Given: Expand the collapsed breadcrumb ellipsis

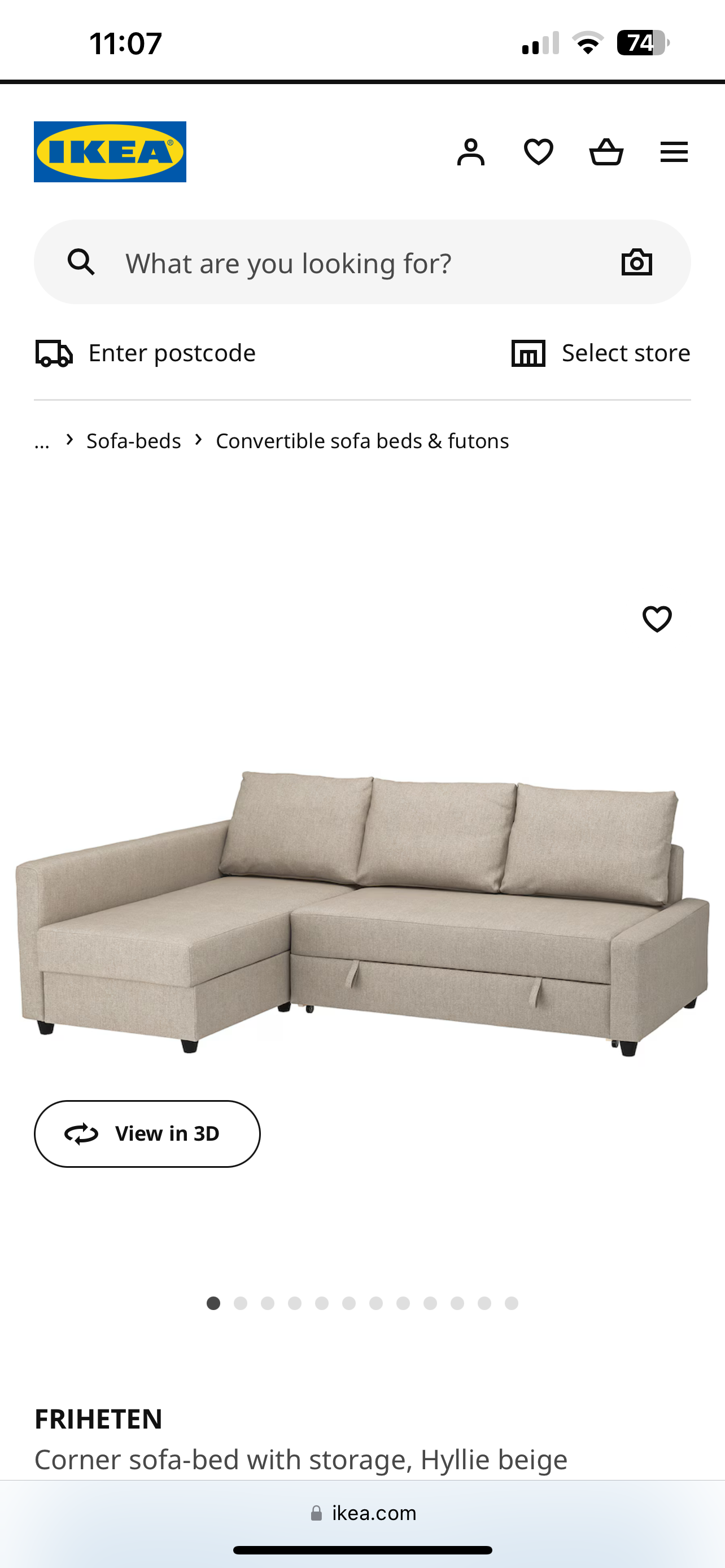Looking at the screenshot, I should [42, 441].
